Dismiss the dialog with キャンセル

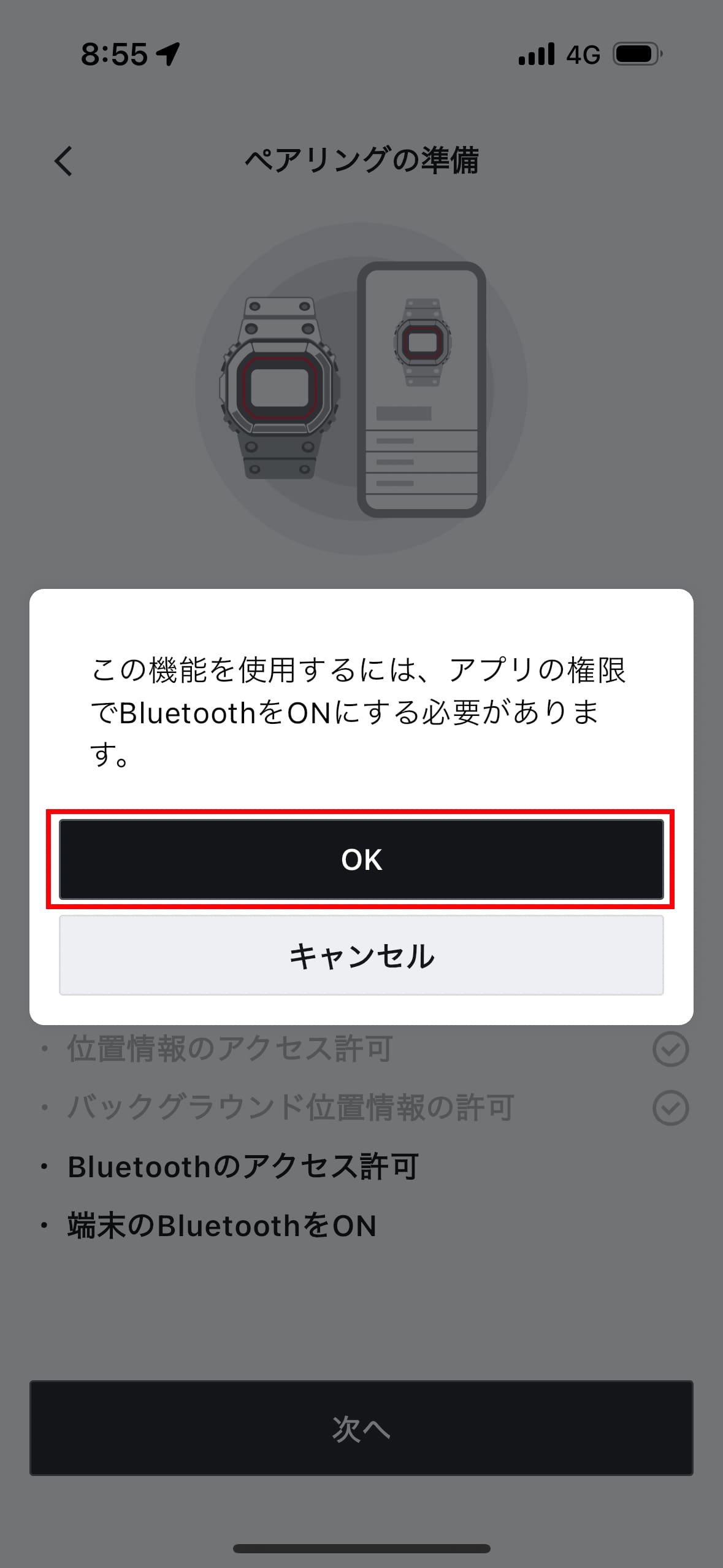coord(361,955)
